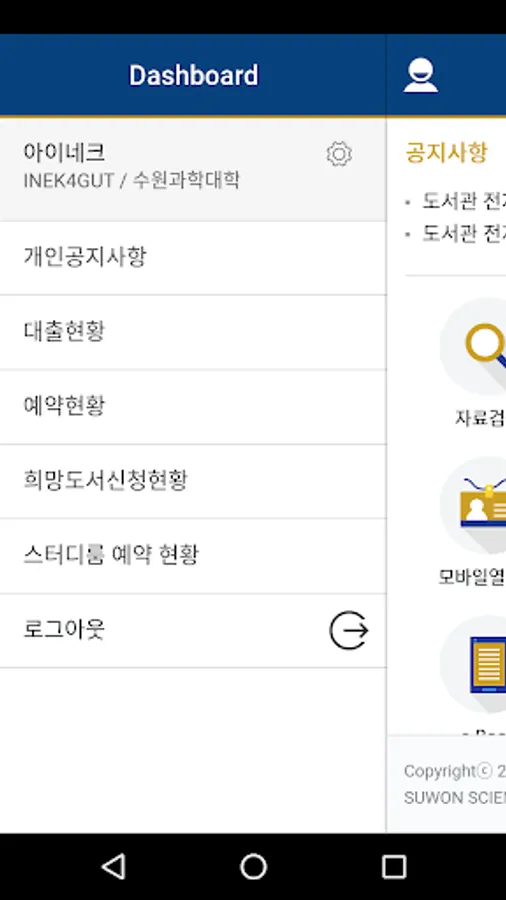Viewport: 506px width, 900px height.
Task: Open 개인공지사항 menu item
Action: point(193,258)
